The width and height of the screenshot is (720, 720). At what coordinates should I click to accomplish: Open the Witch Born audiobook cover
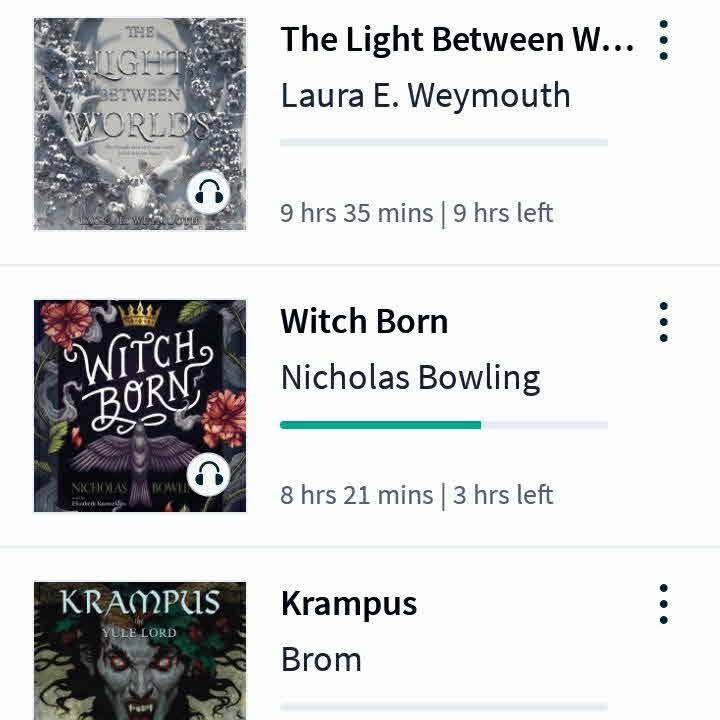coord(140,406)
